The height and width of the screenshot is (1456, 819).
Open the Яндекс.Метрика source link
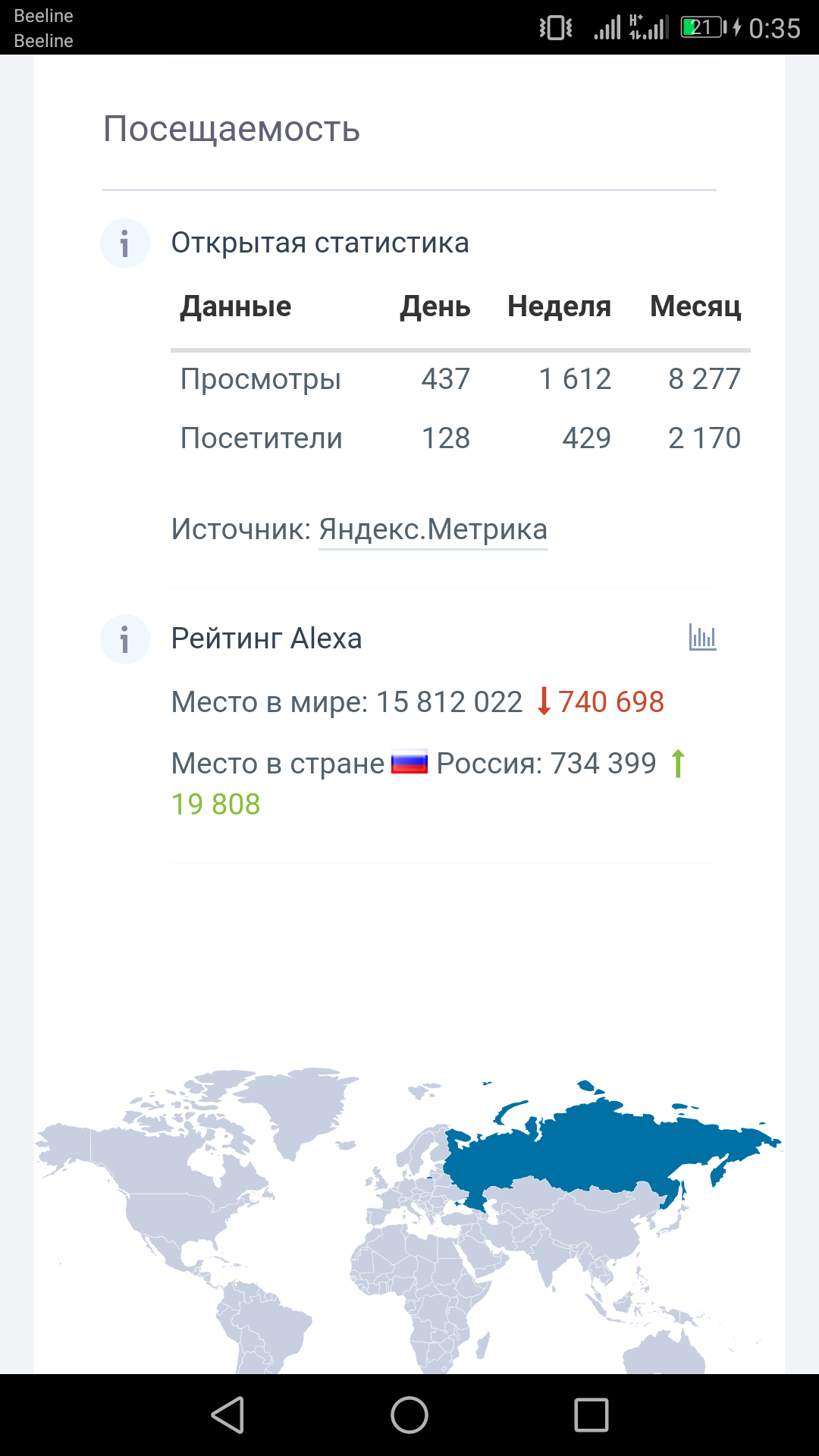[433, 529]
